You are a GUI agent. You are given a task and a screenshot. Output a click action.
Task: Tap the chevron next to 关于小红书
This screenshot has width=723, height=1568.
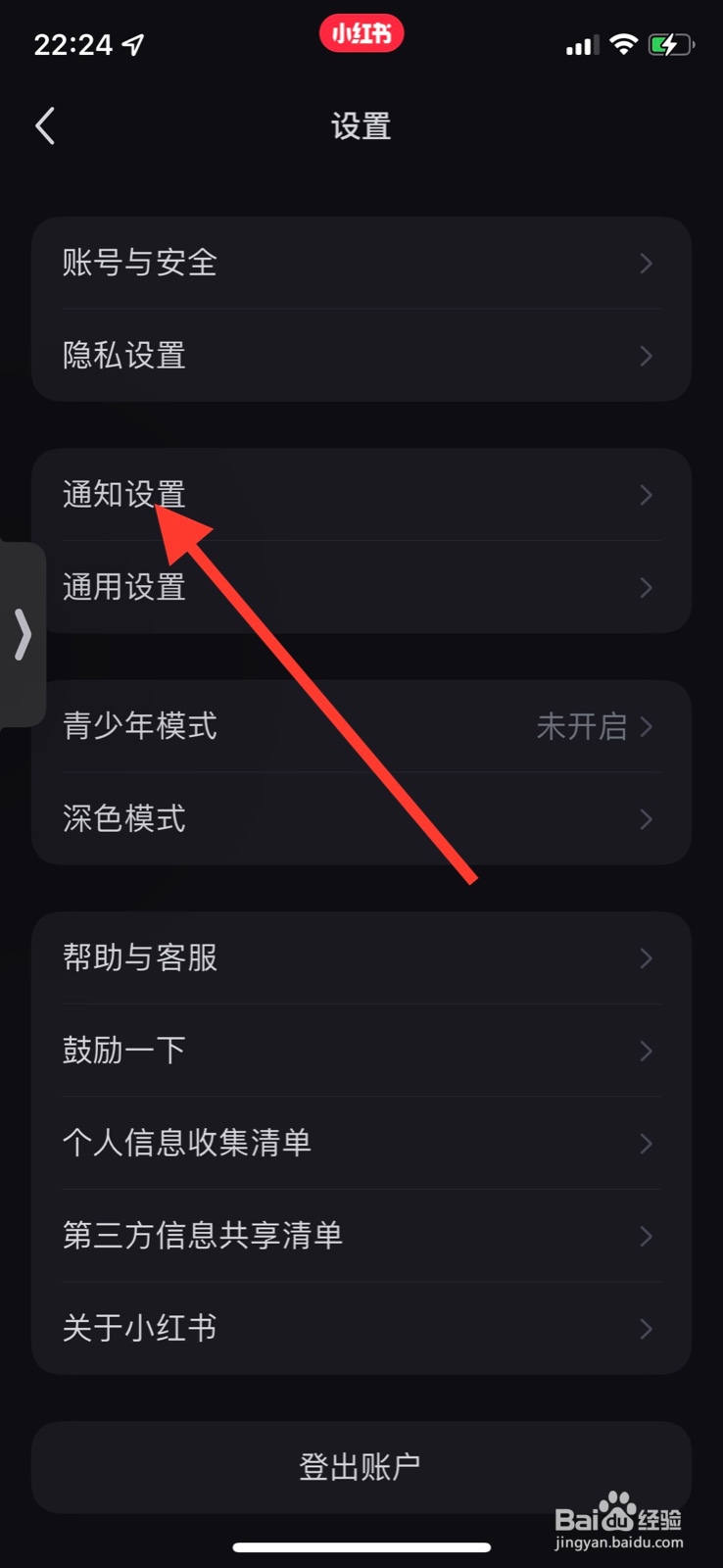click(x=646, y=1329)
